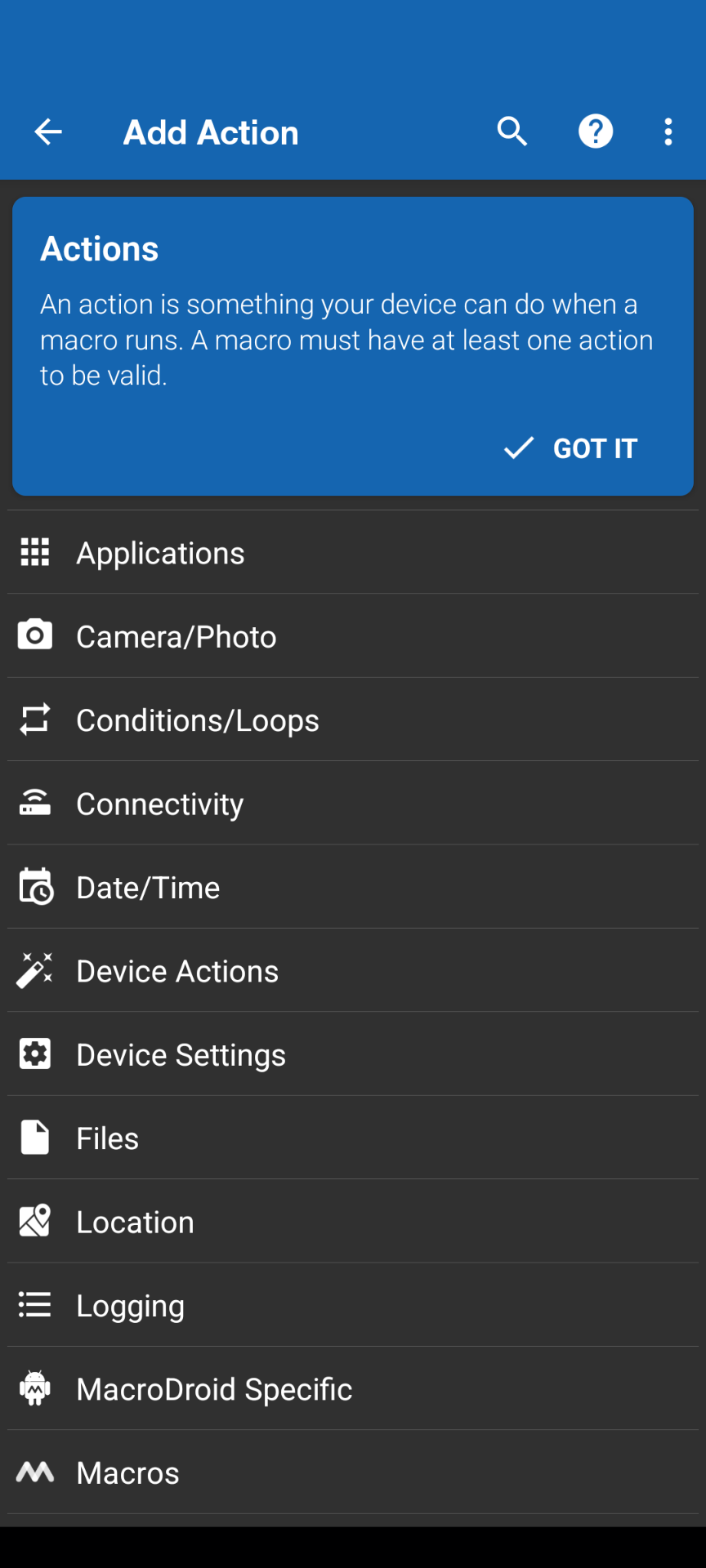Open the Logging category
Screen dimensions: 706x1568
pyautogui.click(x=130, y=1306)
